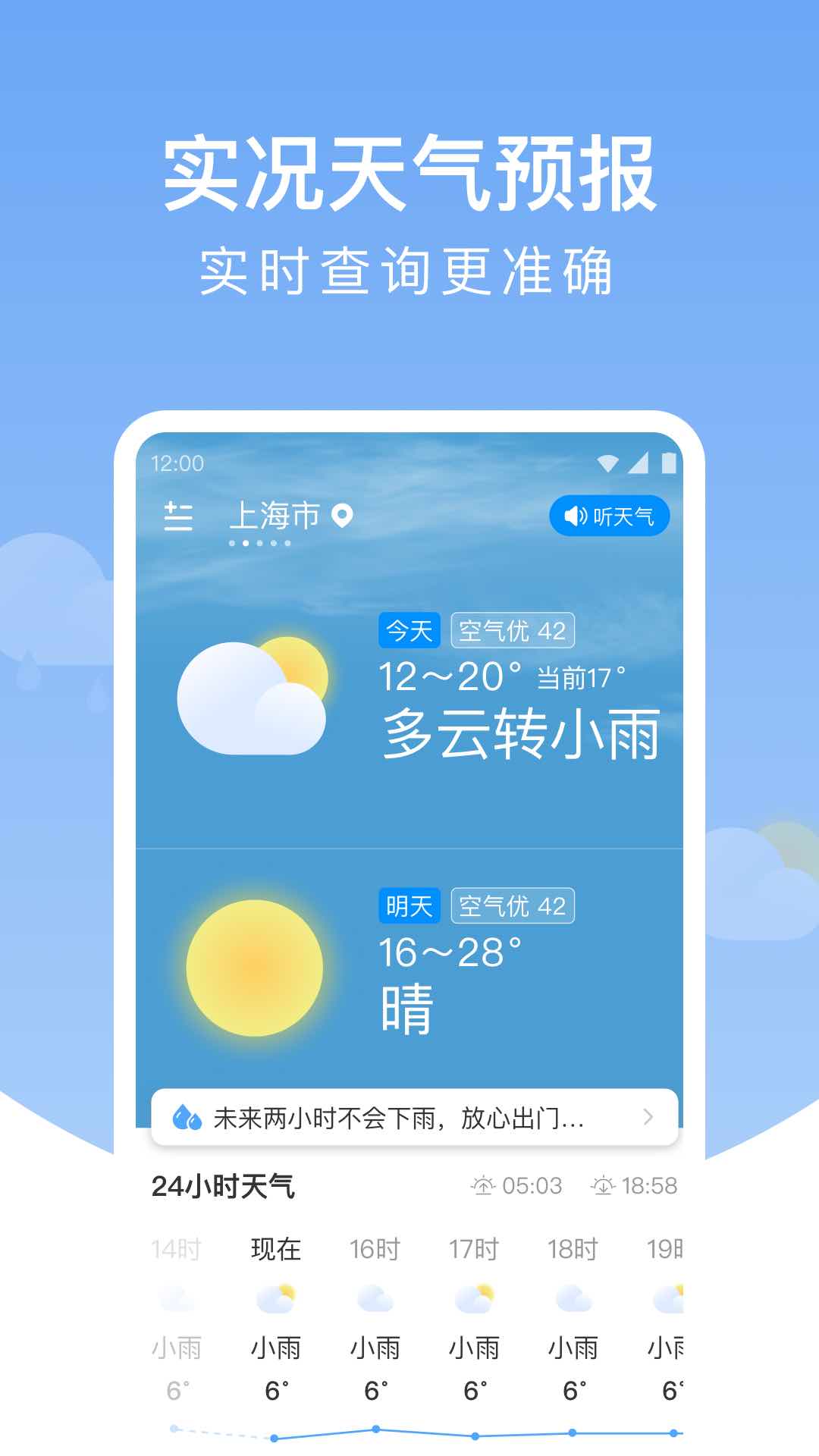
Task: Open the 今天 air quality details 空气优 42
Action: click(x=513, y=630)
